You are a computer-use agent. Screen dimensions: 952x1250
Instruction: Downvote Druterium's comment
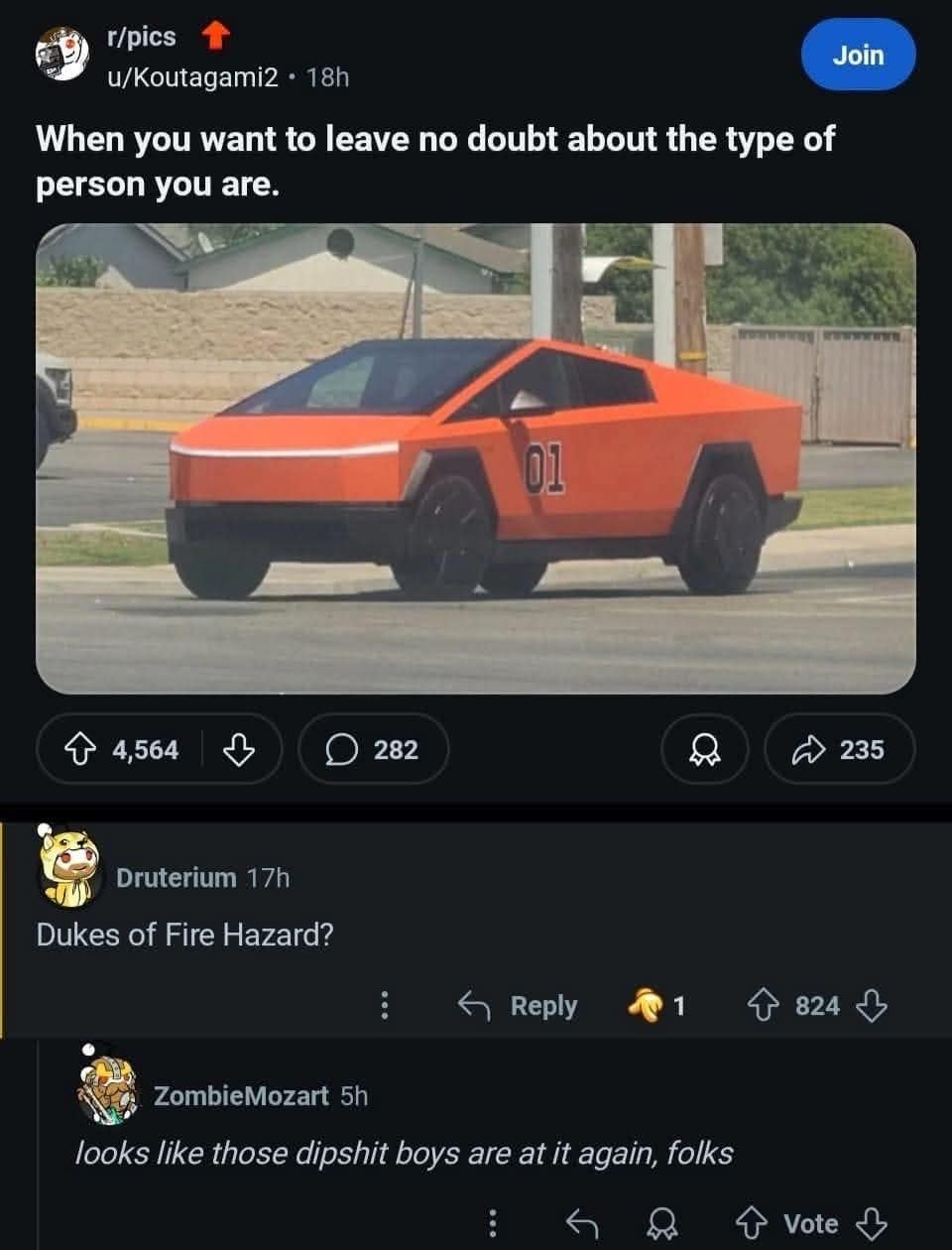[x=871, y=1006]
